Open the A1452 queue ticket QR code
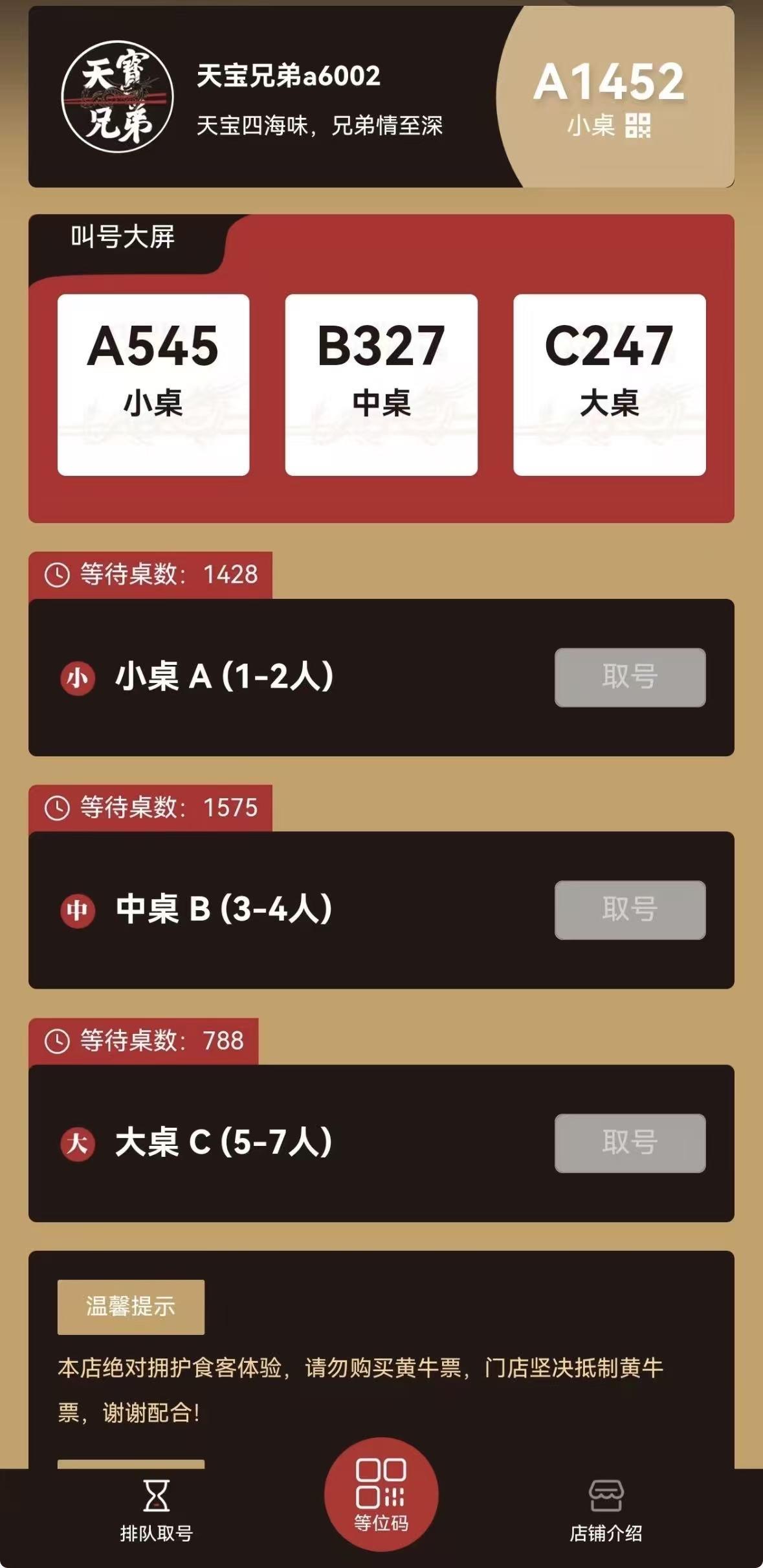 [x=637, y=126]
